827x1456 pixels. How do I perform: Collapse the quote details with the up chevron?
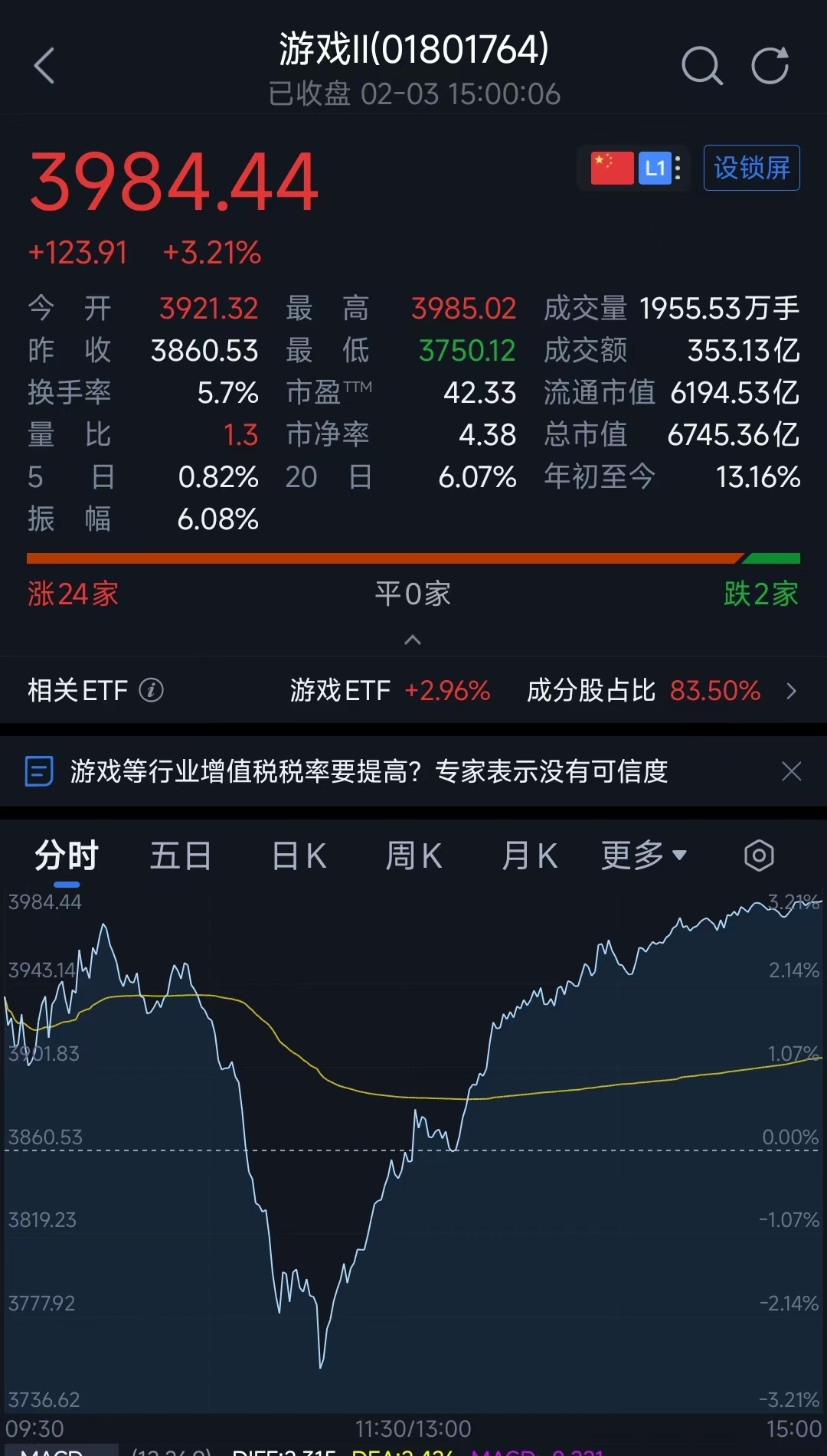pyautogui.click(x=413, y=640)
